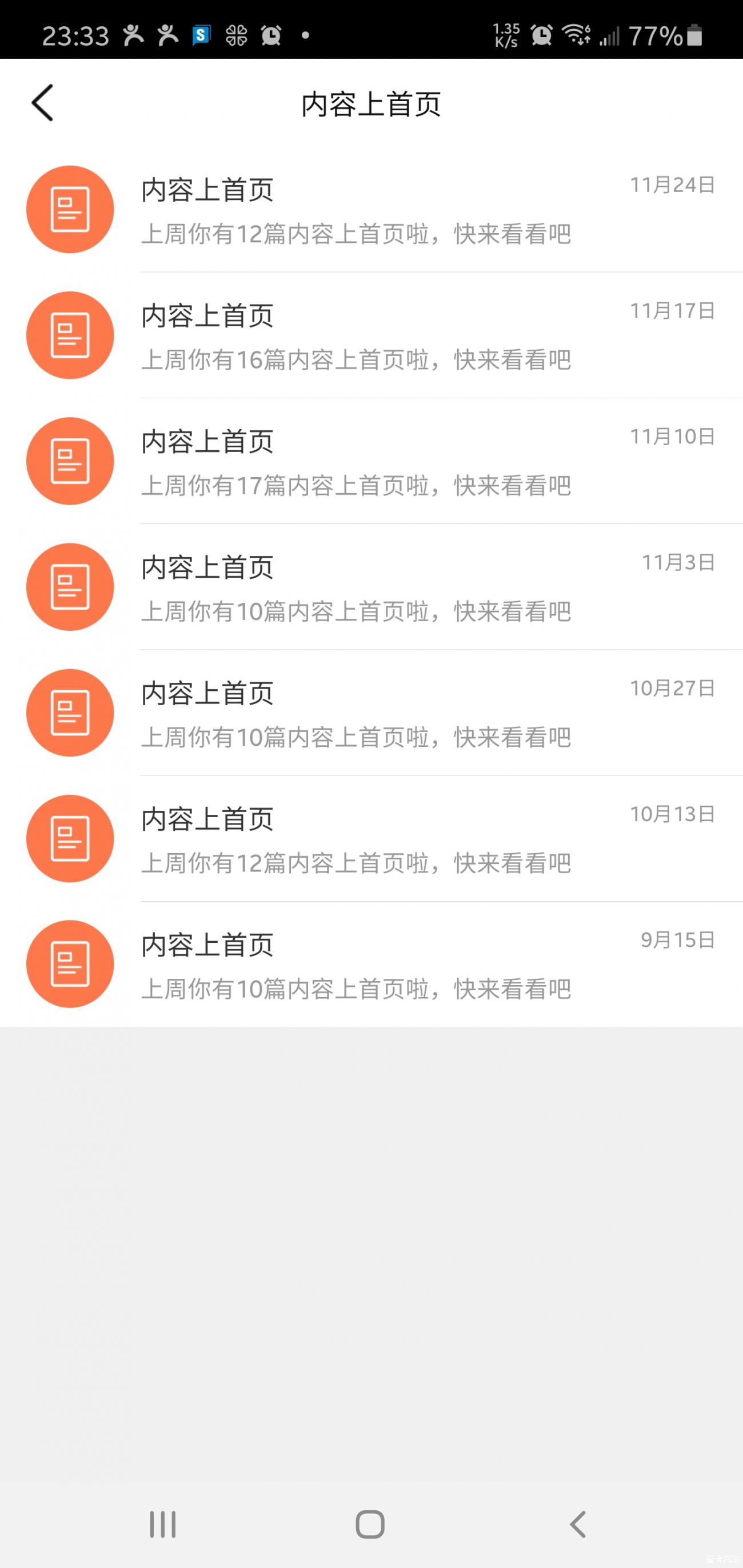View the 11月10日 notification
Screen dimensions: 743x1568
coord(371,461)
